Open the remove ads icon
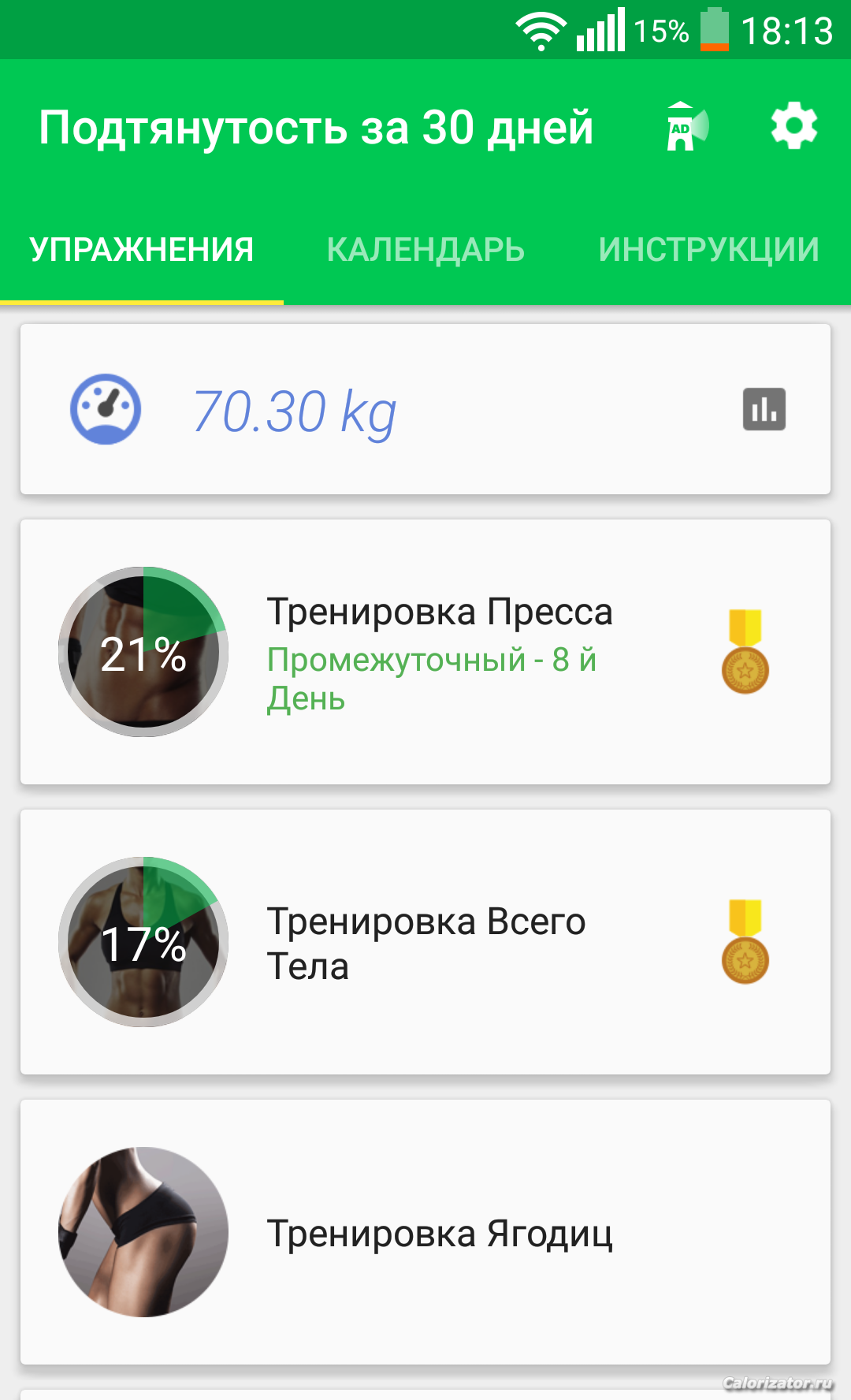 (x=687, y=126)
